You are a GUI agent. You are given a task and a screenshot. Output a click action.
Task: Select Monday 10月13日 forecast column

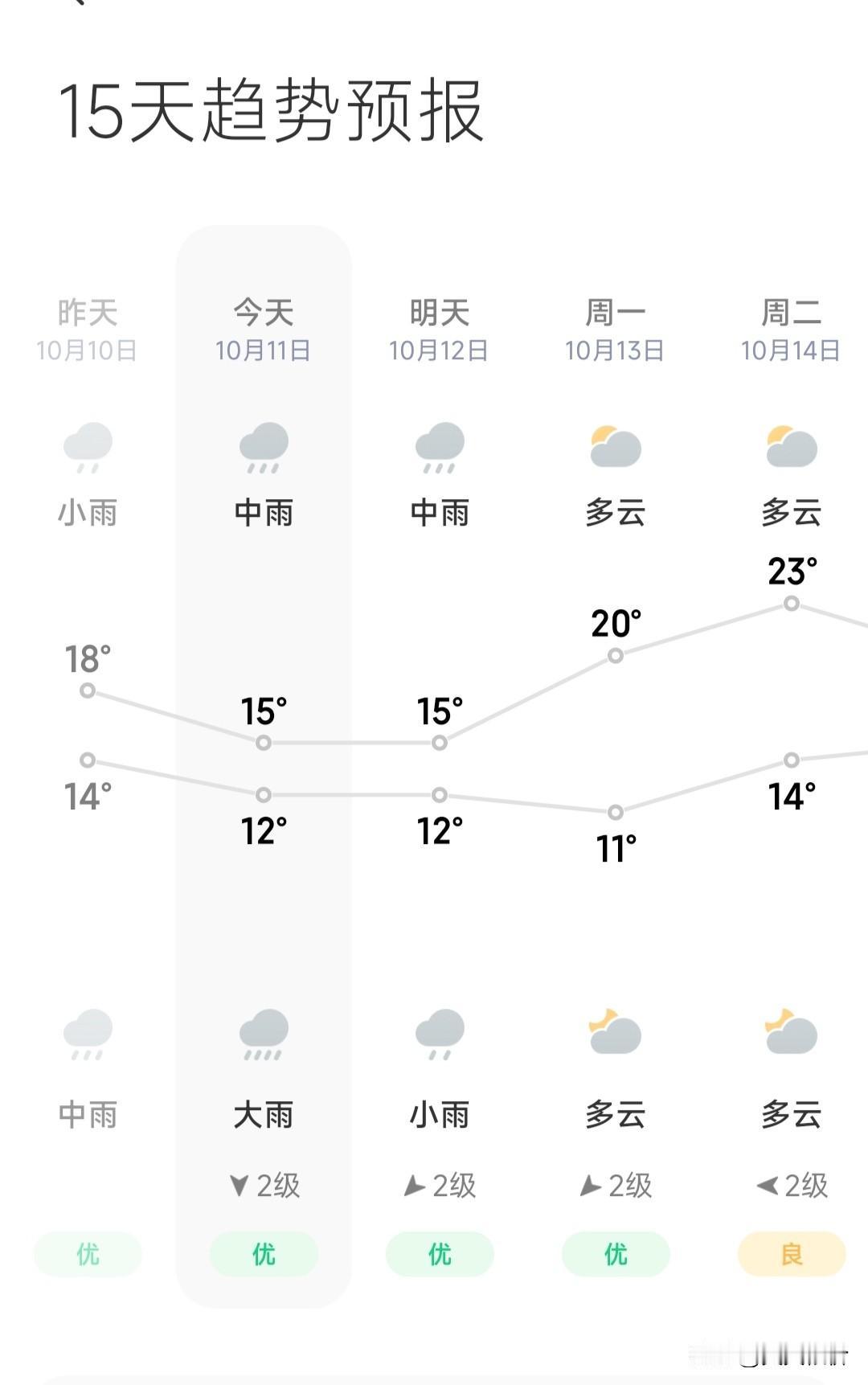point(616,330)
